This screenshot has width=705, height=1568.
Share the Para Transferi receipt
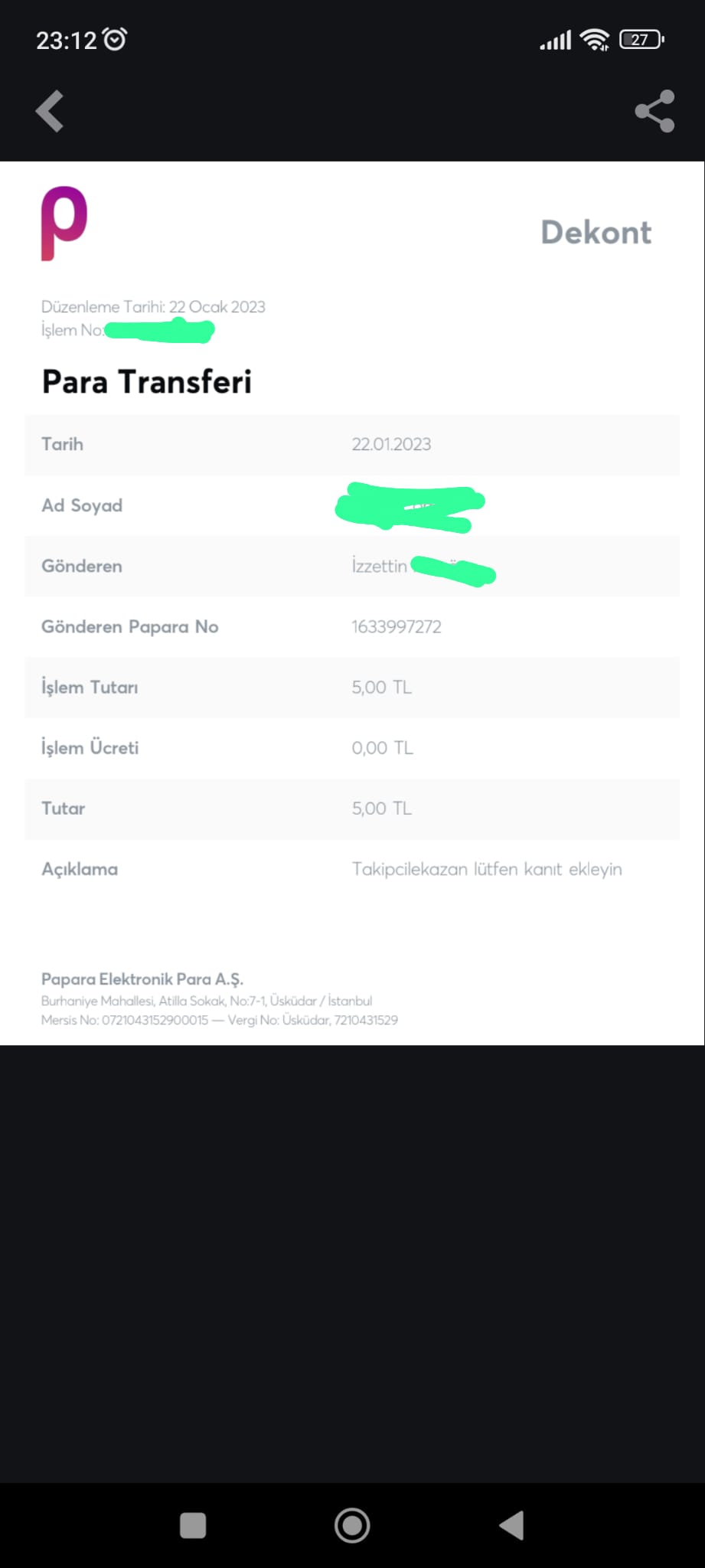(654, 112)
